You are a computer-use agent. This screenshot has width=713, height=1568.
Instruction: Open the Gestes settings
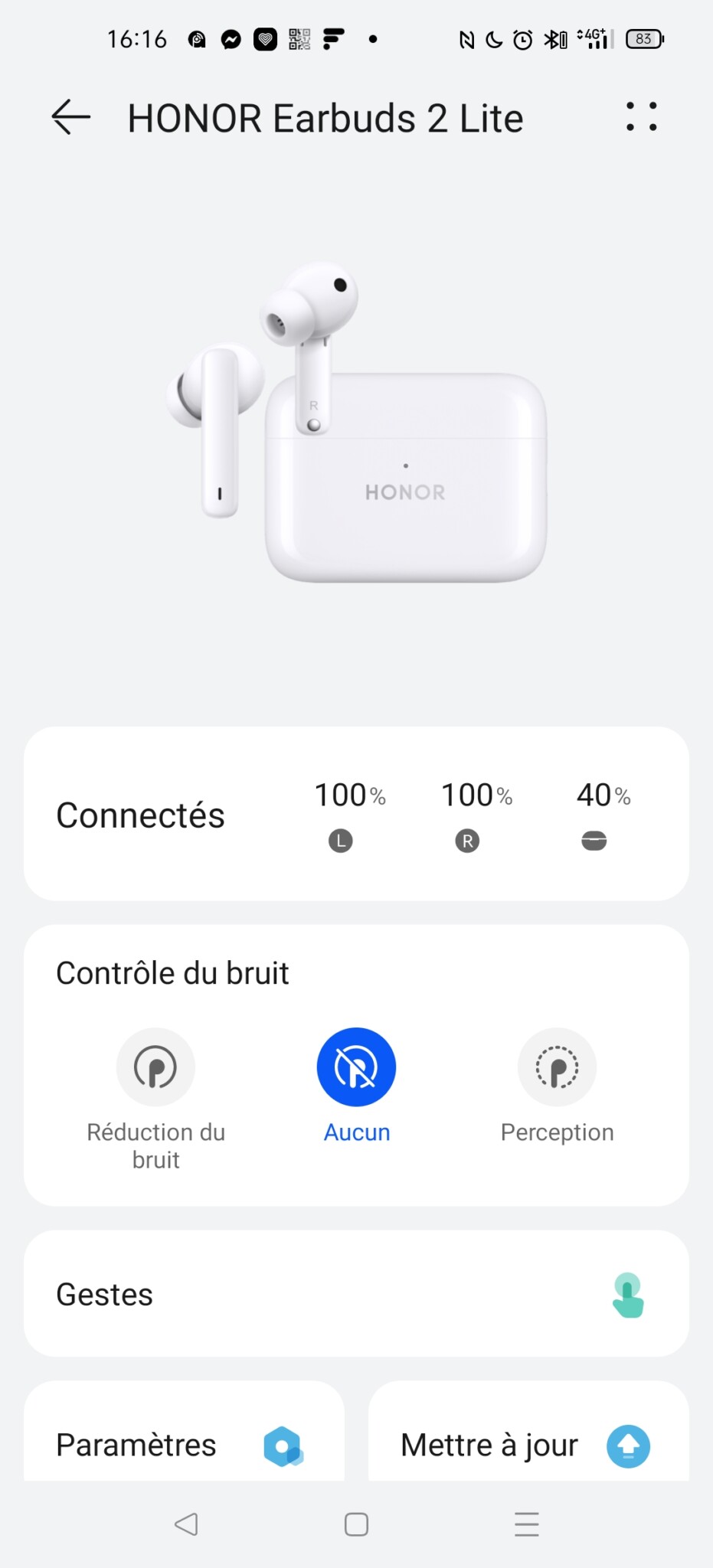(x=356, y=1294)
